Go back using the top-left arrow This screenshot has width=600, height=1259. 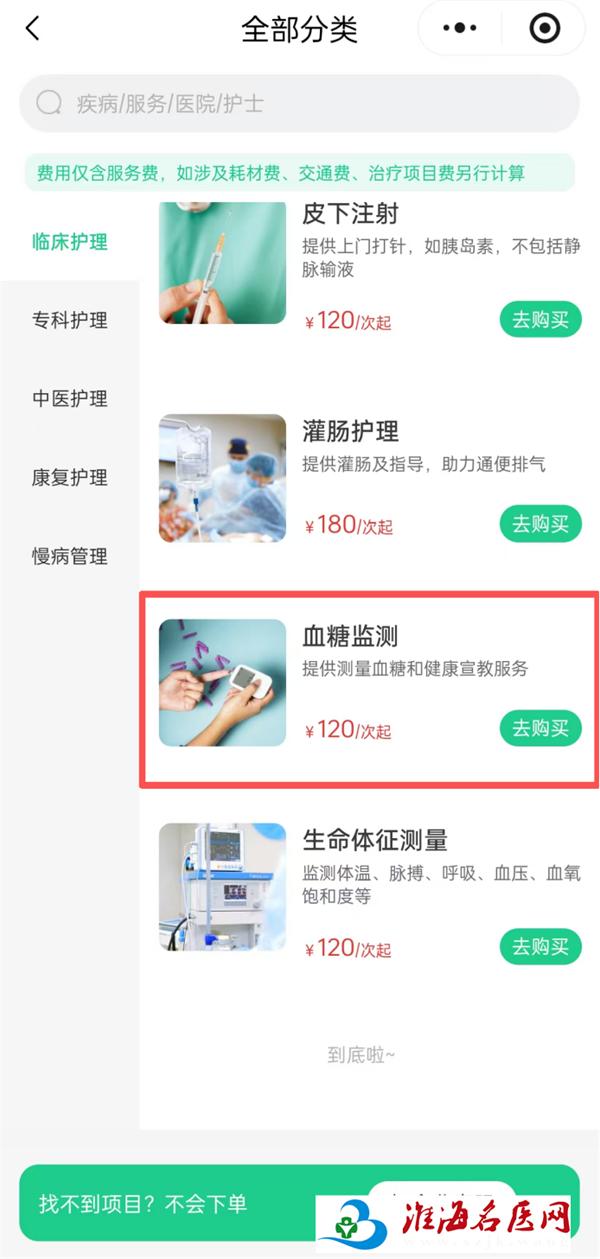pyautogui.click(x=33, y=29)
